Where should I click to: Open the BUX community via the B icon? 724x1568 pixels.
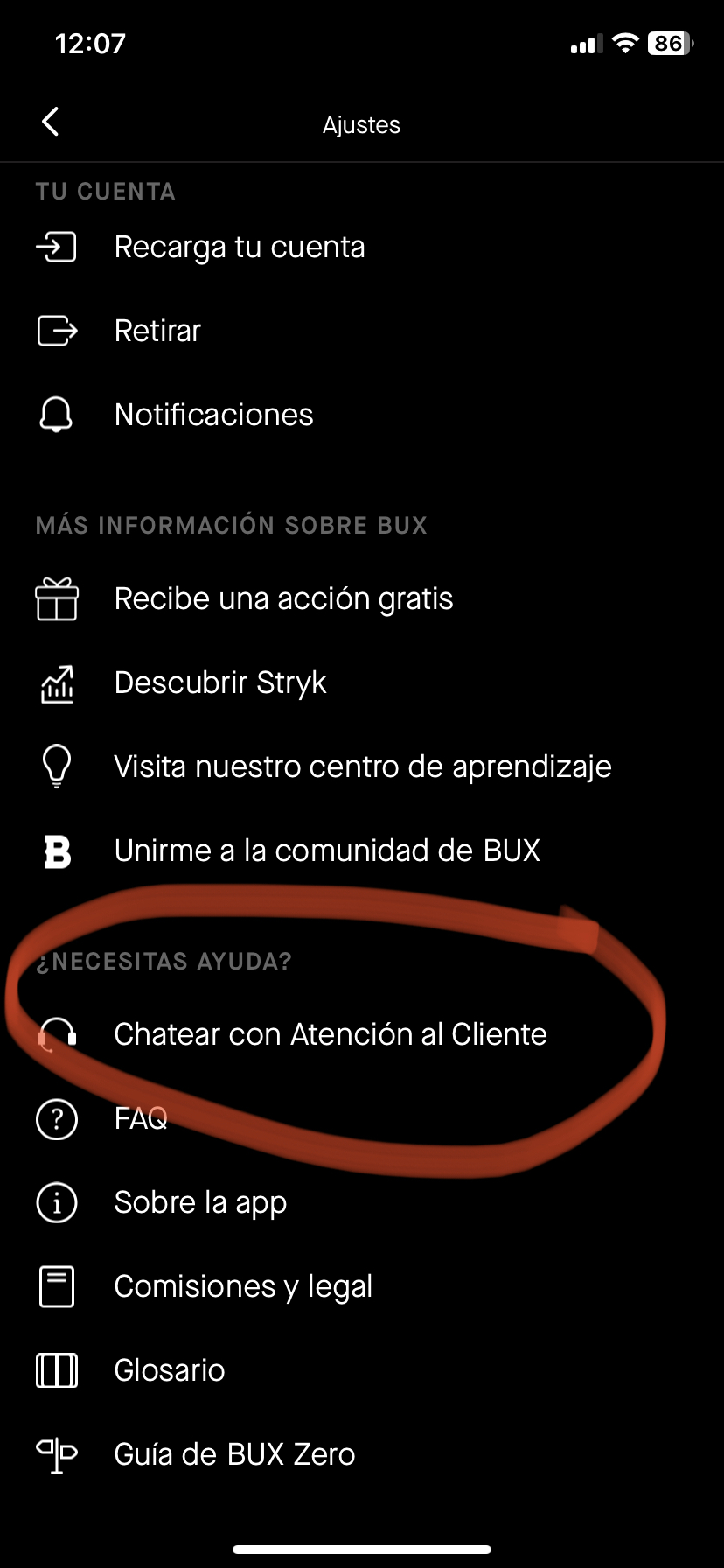[57, 850]
